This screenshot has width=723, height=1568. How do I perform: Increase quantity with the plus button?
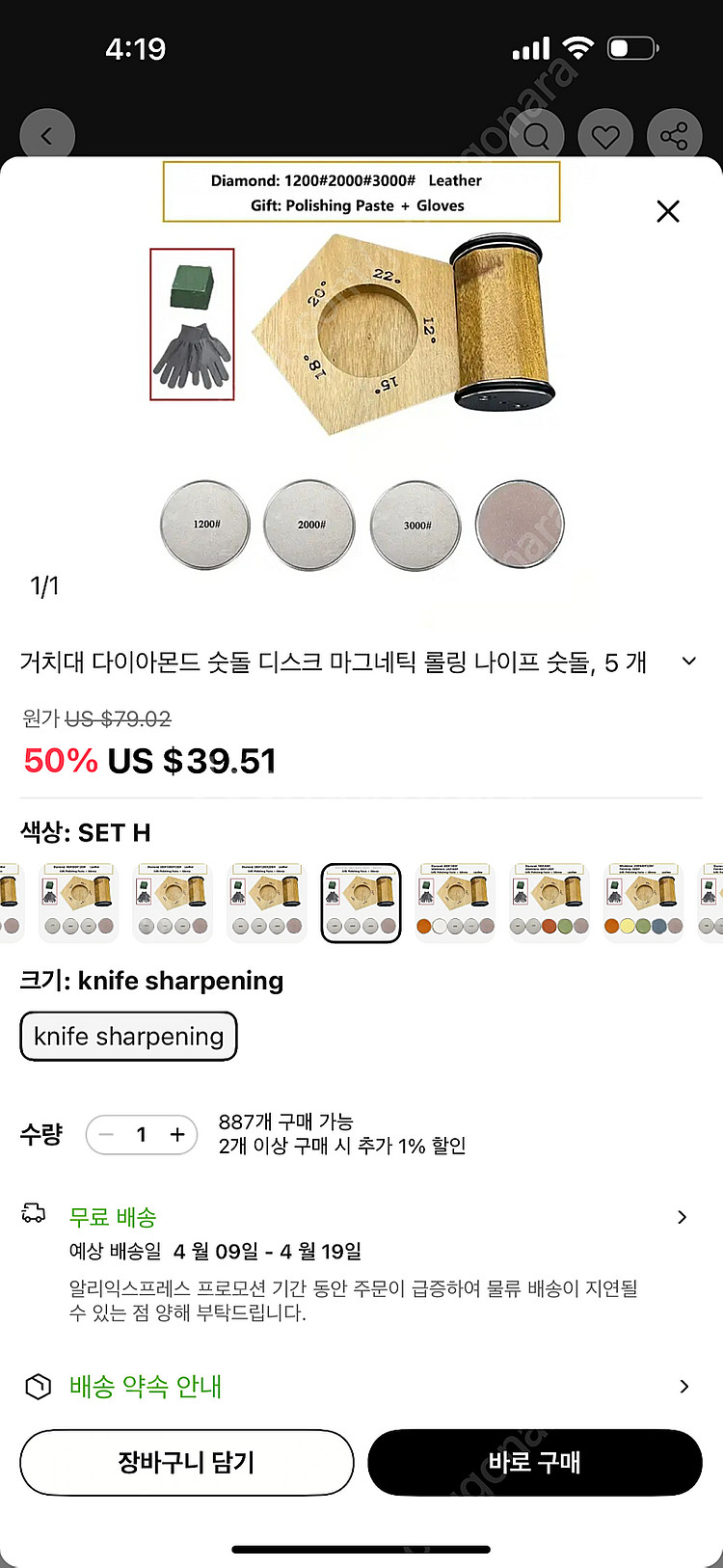coord(177,1135)
